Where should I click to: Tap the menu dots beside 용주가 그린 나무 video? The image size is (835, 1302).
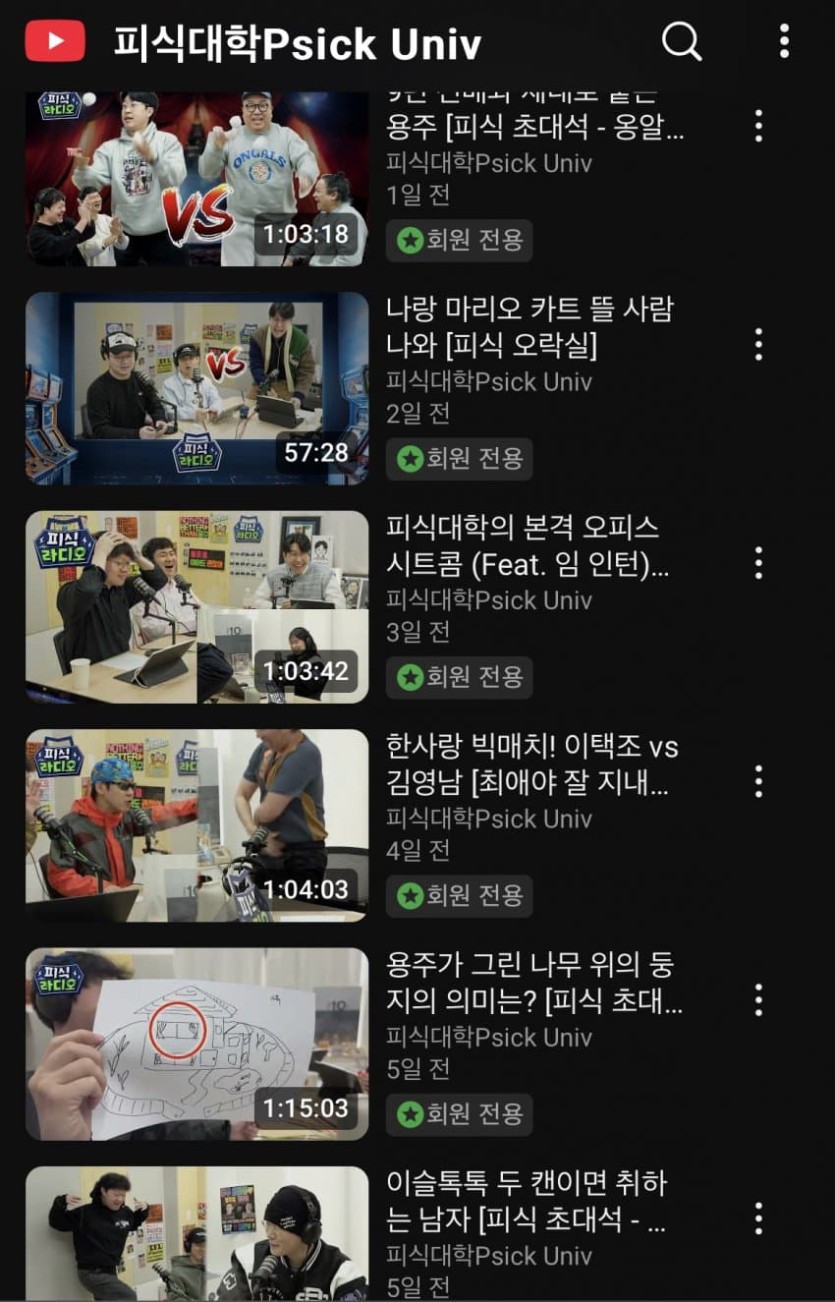(x=759, y=999)
